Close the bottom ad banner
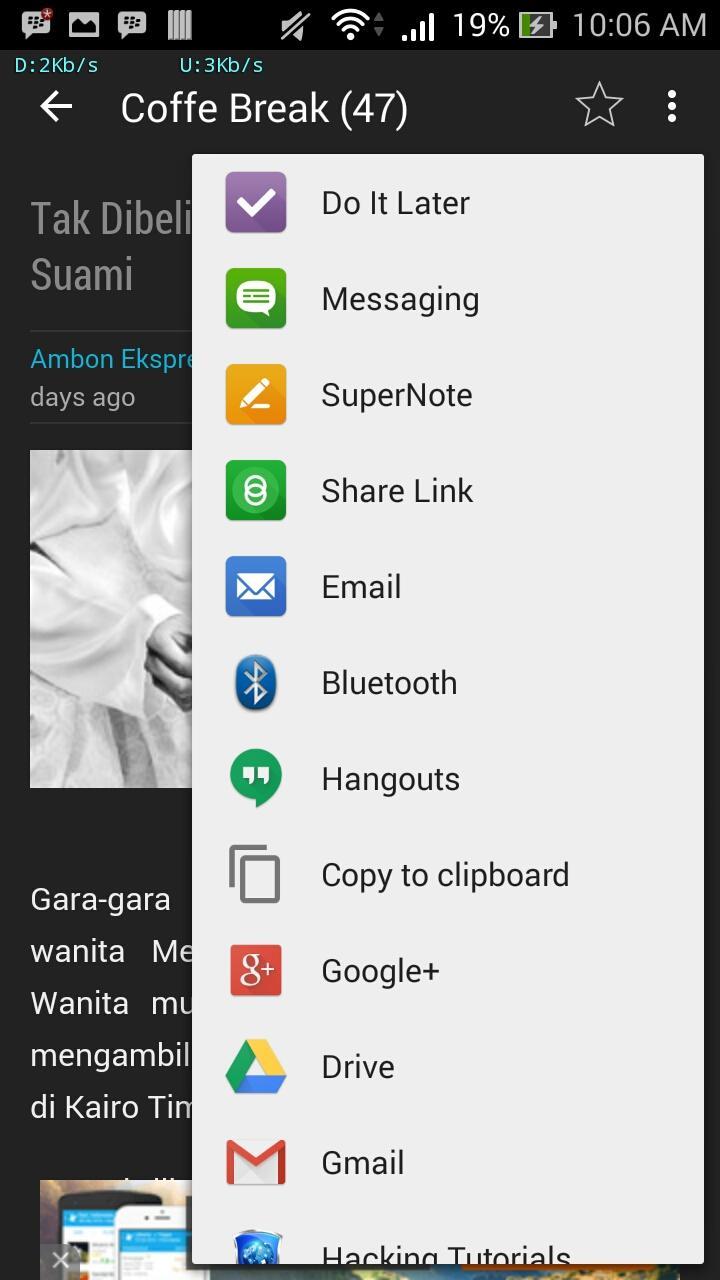The width and height of the screenshot is (720, 1280). [60, 1260]
